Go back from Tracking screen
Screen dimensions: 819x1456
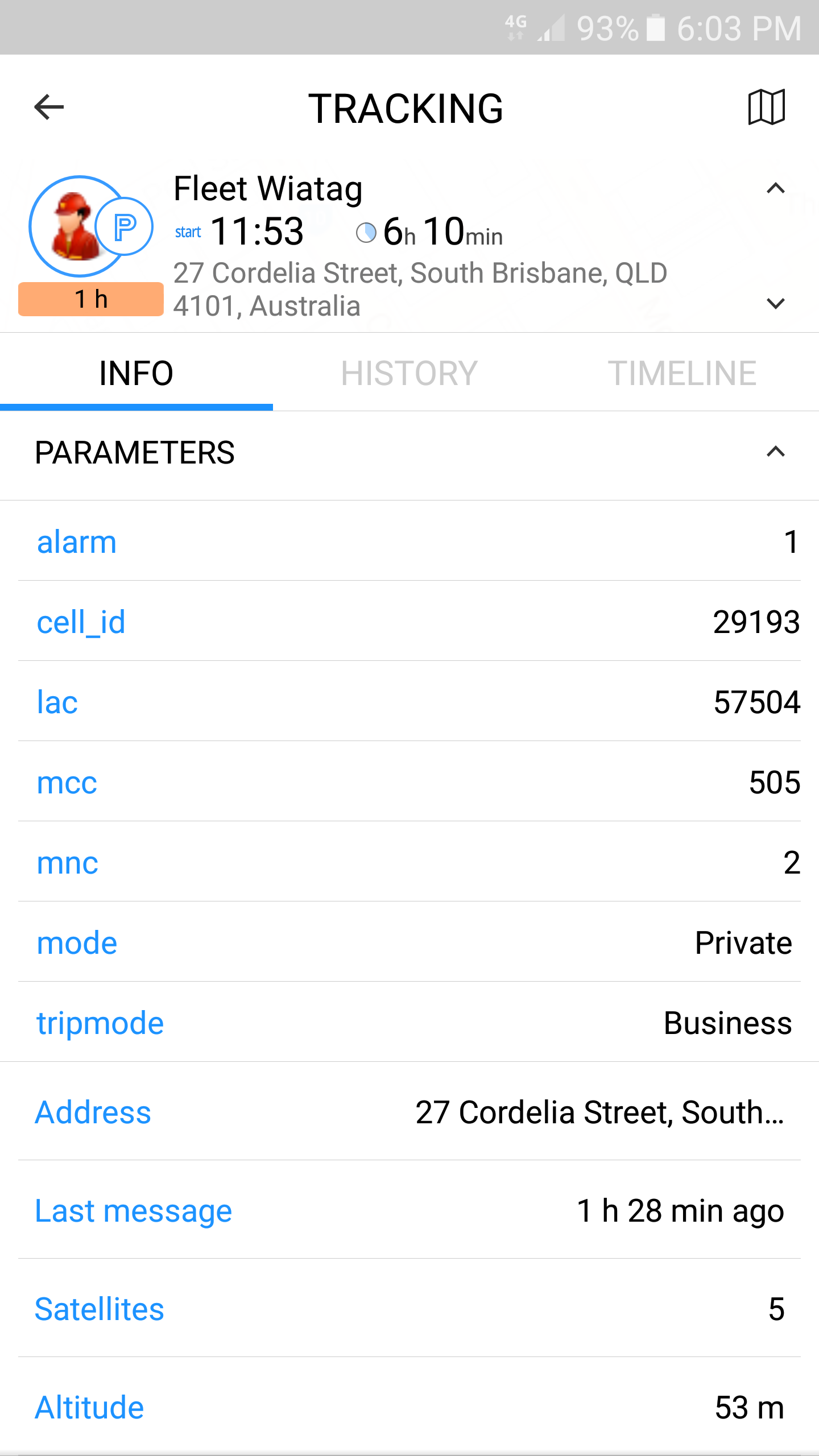(x=49, y=107)
